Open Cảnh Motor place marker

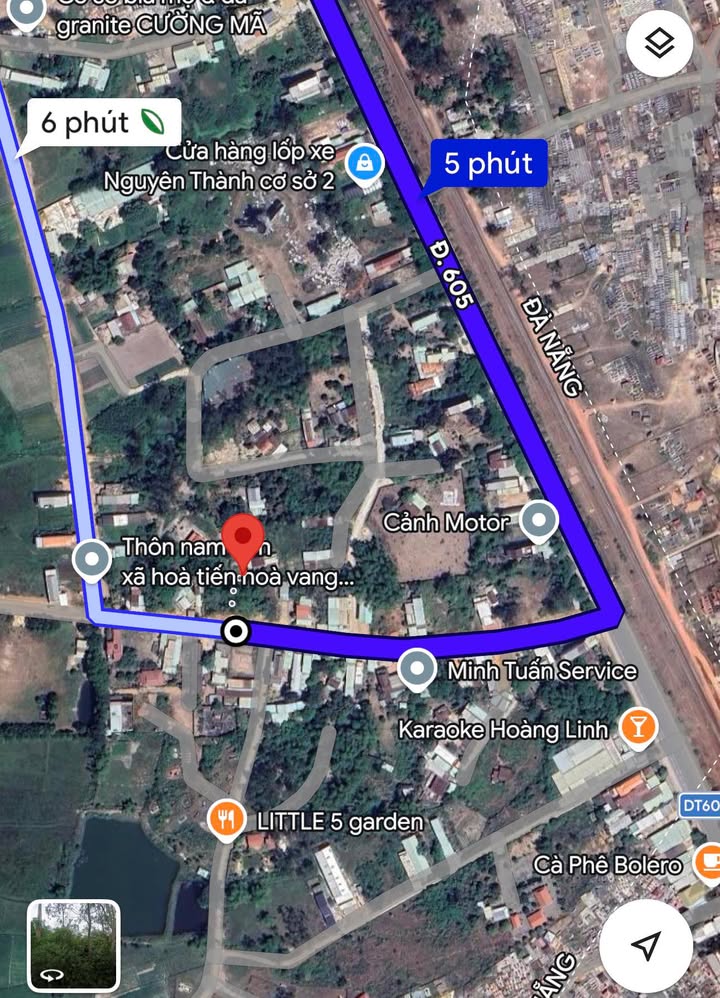click(540, 521)
